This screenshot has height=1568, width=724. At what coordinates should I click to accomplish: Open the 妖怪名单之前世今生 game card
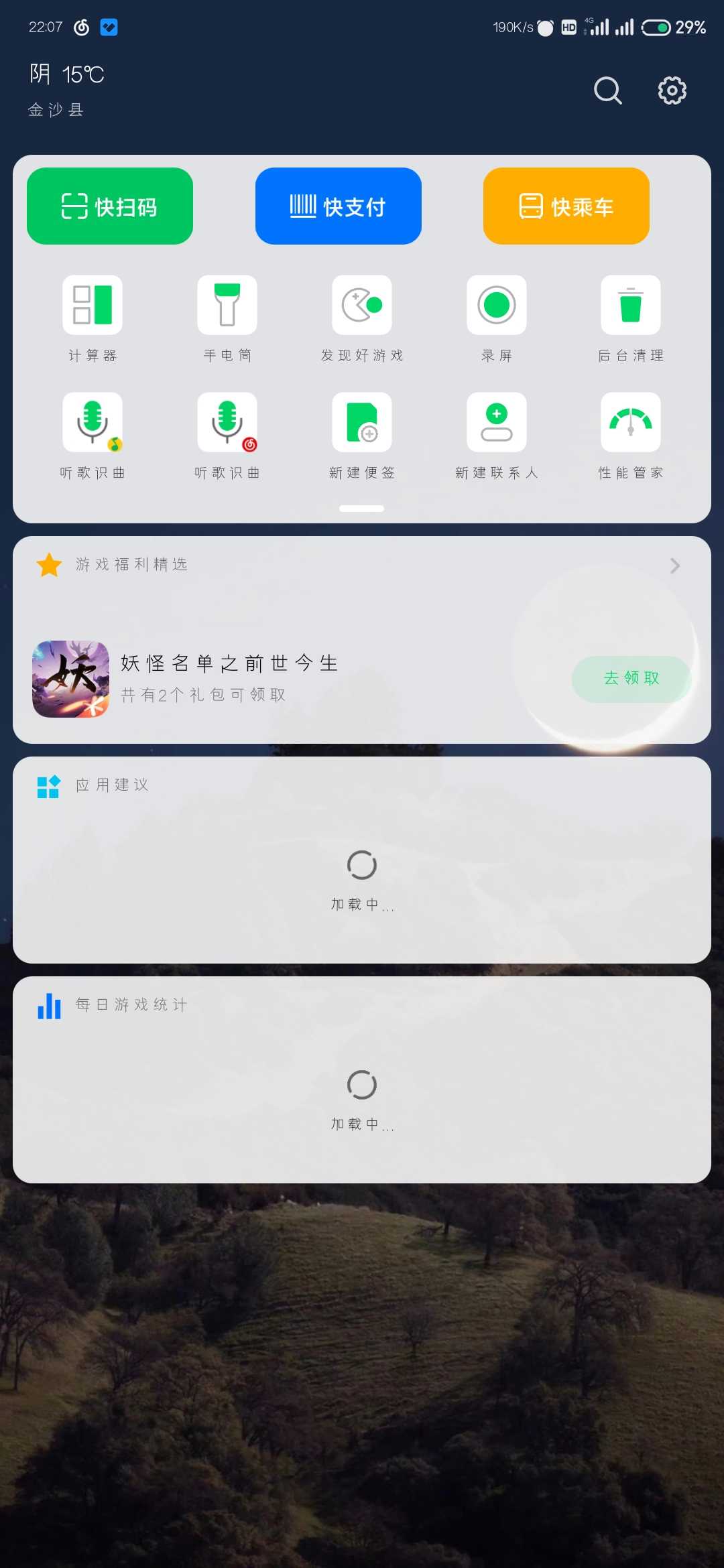pos(228,678)
